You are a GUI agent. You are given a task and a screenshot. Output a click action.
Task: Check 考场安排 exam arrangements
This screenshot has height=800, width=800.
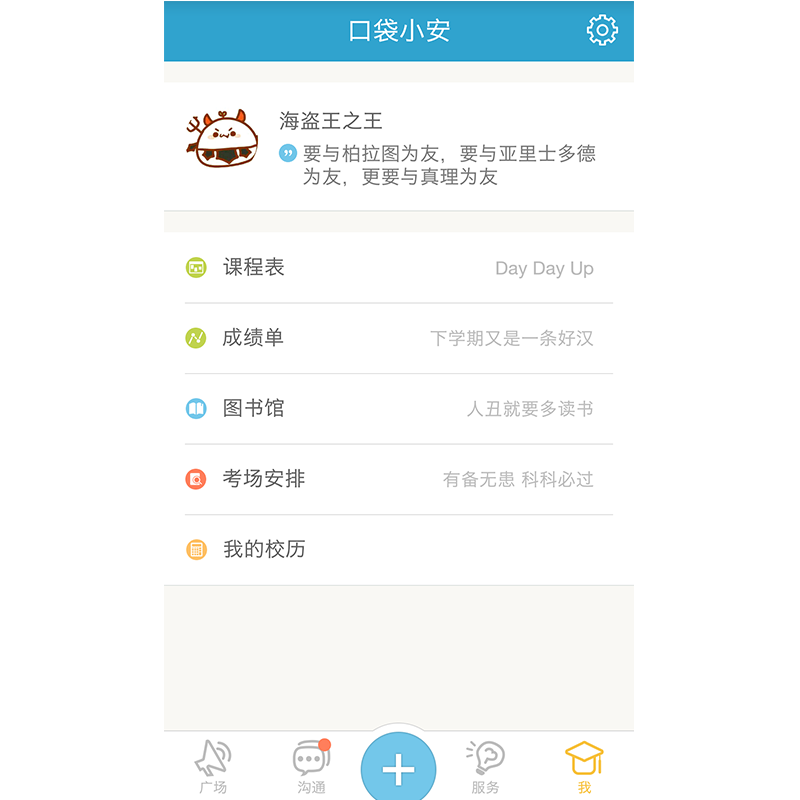click(398, 479)
